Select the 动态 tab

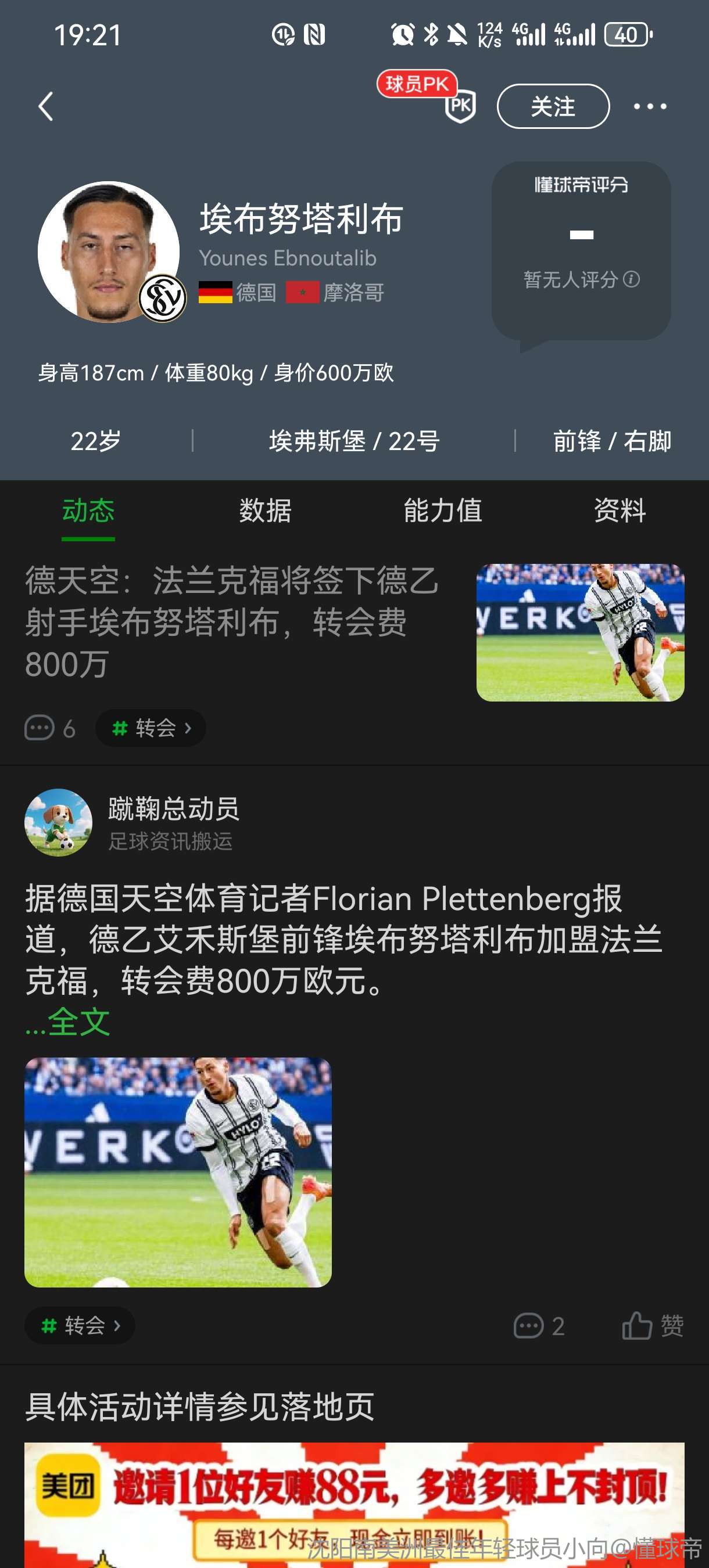[88, 510]
